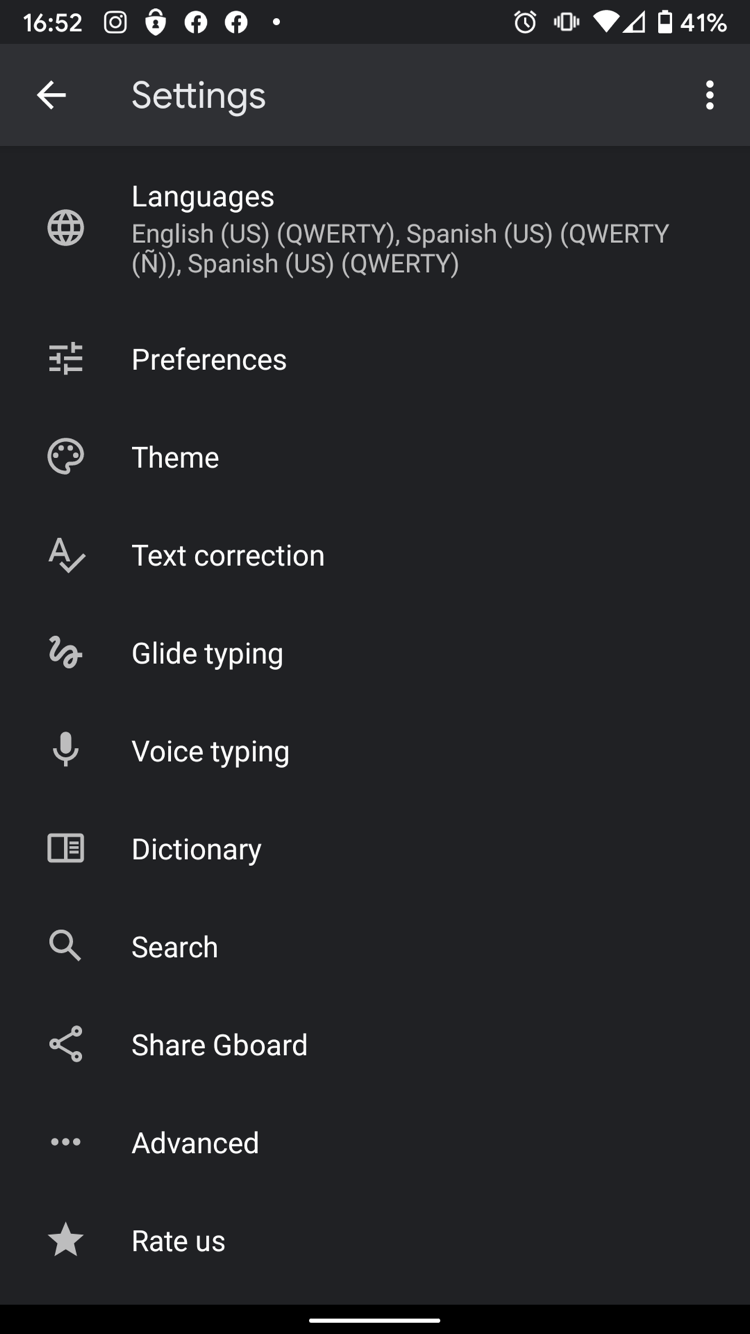Tap the three-dot Advanced icon
The image size is (750, 1334).
coord(65,1142)
